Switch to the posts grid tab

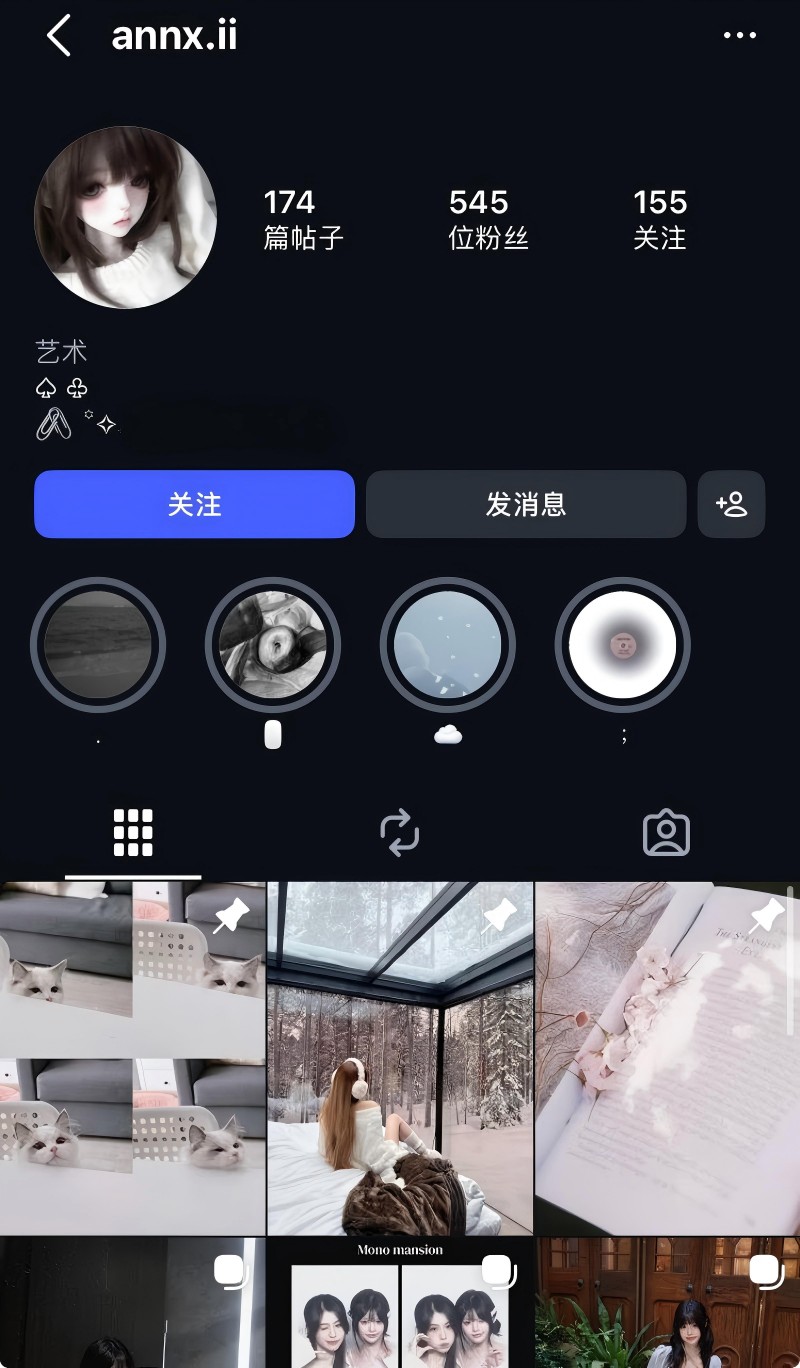click(x=133, y=832)
